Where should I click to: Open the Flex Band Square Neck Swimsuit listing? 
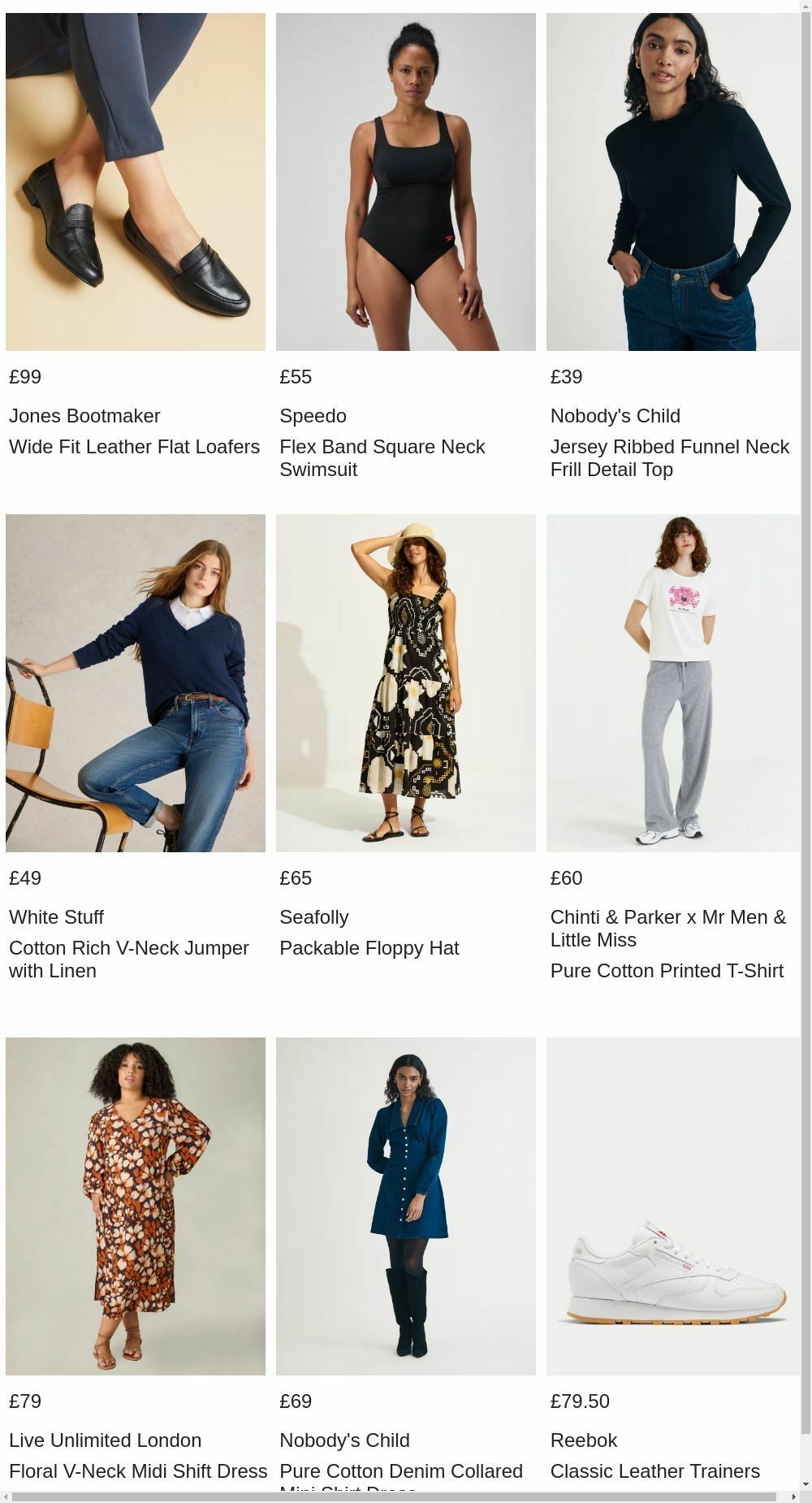click(x=382, y=458)
